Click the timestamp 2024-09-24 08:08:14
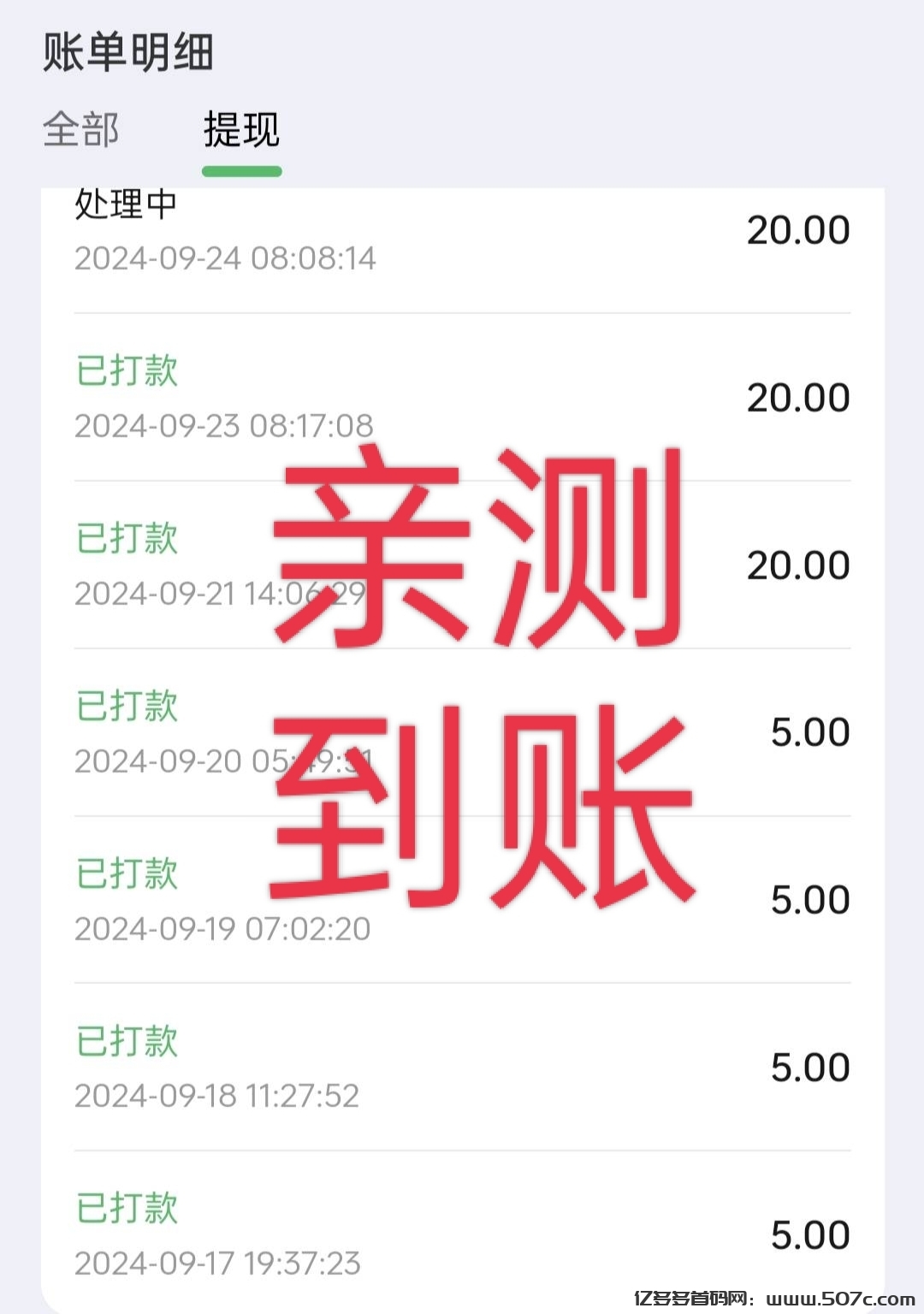Viewport: 924px width, 1314px height. (x=228, y=259)
